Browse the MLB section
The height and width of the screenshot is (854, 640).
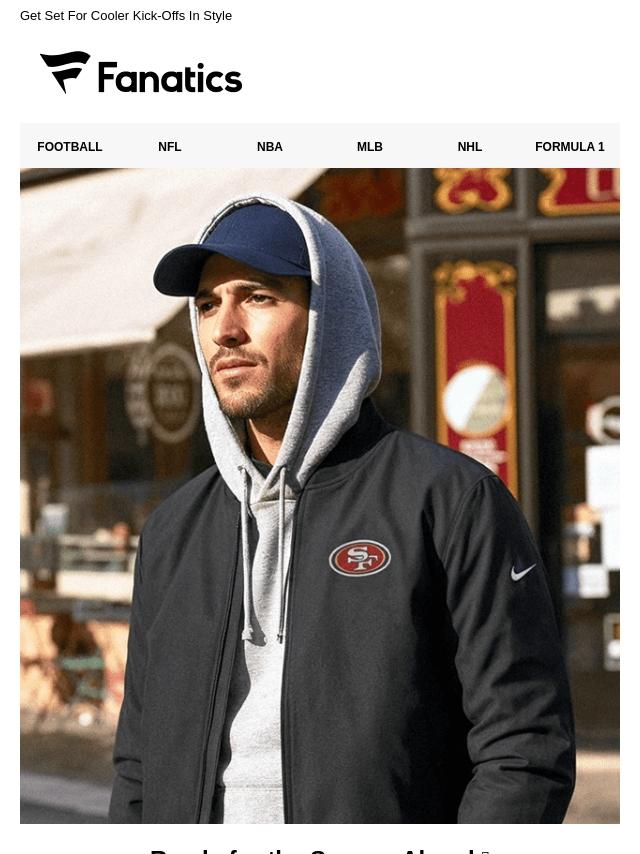click(x=370, y=147)
